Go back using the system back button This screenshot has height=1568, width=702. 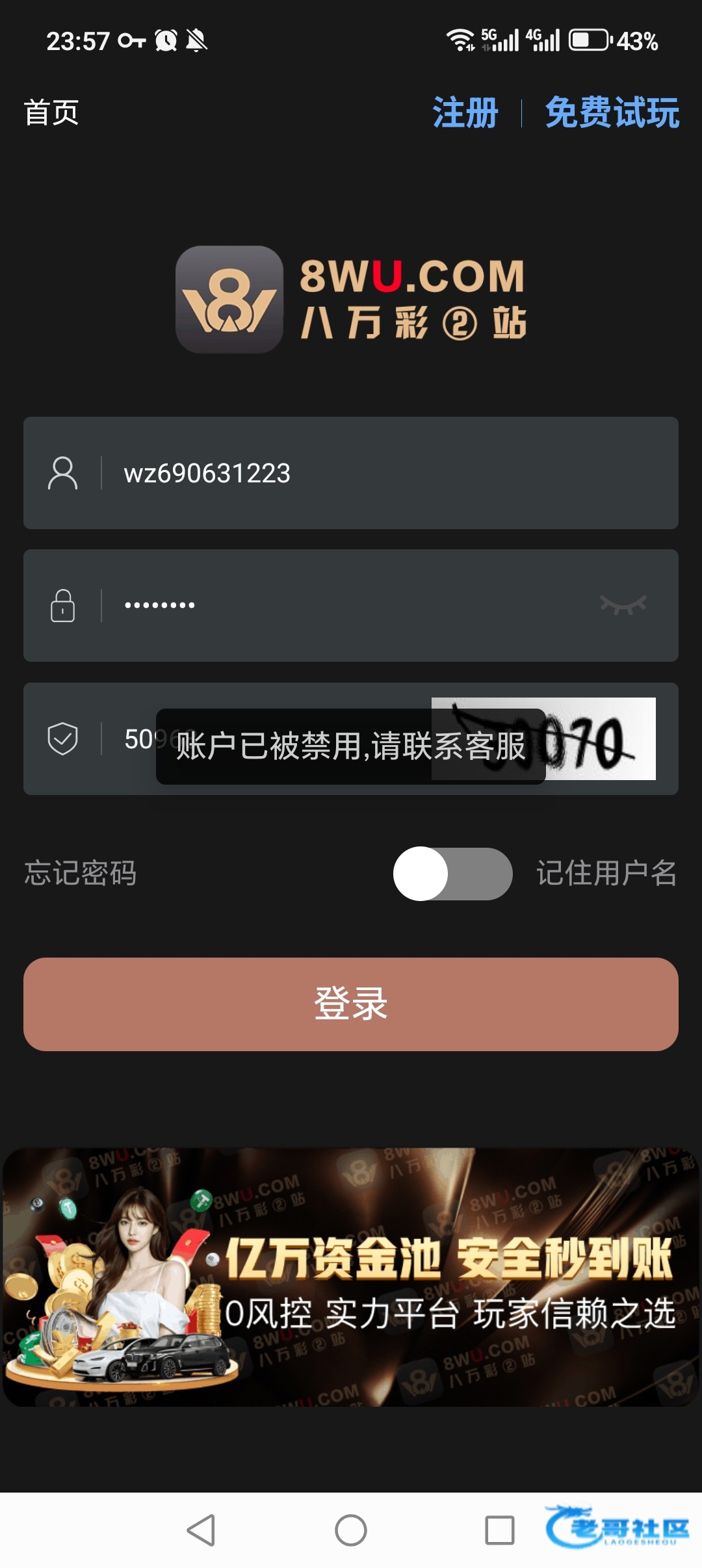pos(201,1530)
